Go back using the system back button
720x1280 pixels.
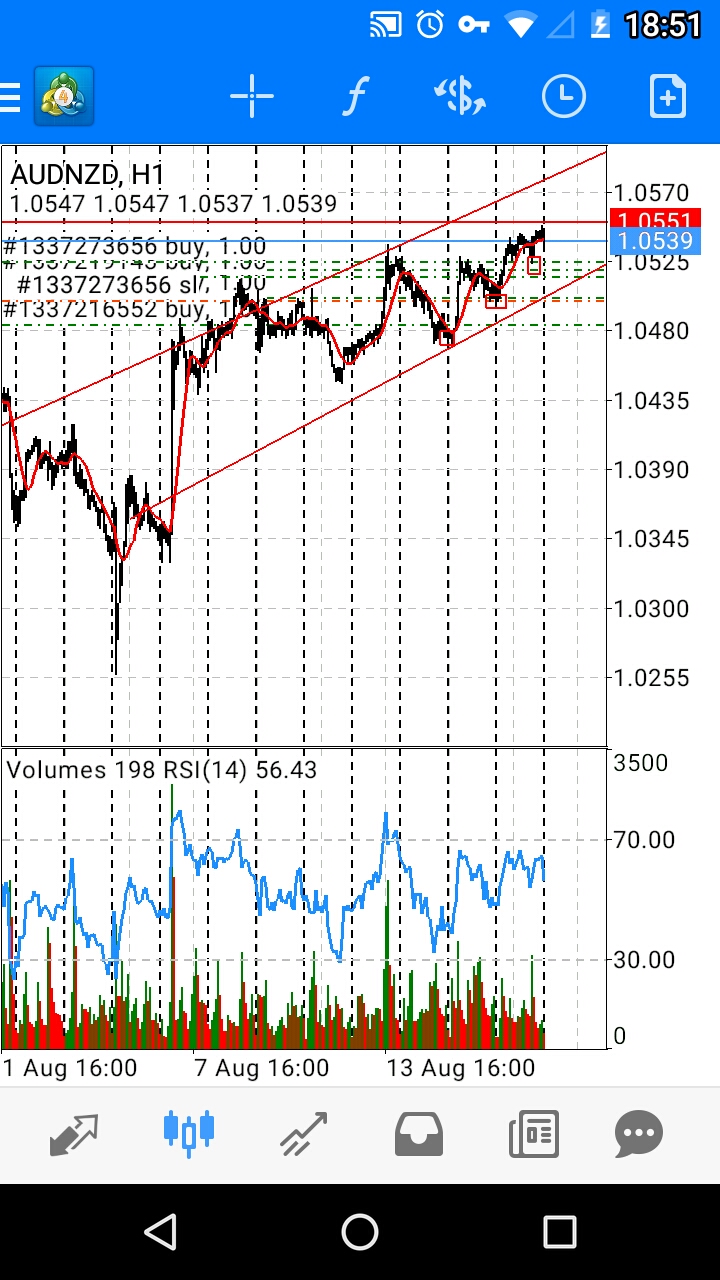pyautogui.click(x=160, y=1232)
